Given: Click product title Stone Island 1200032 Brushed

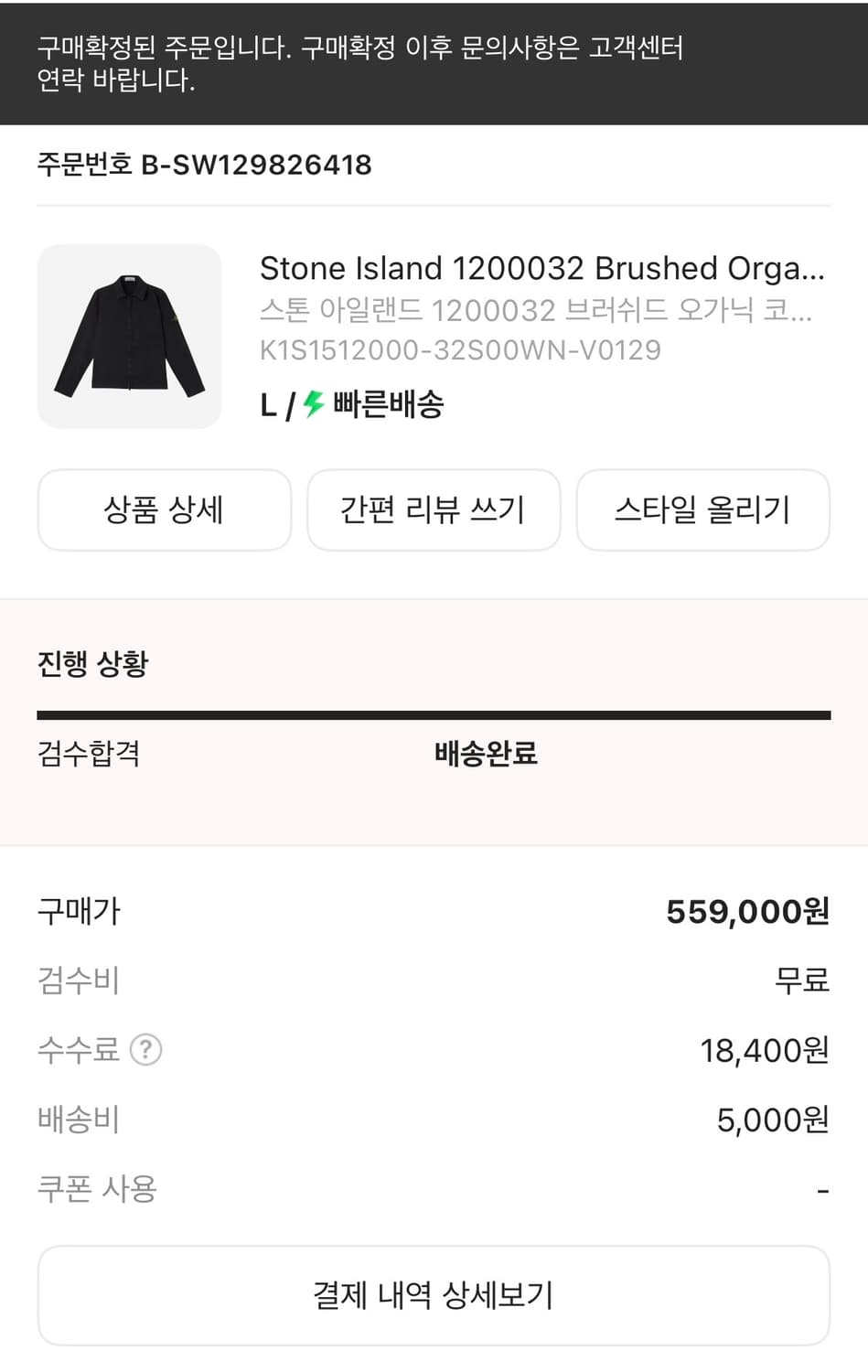Looking at the screenshot, I should click(x=541, y=268).
